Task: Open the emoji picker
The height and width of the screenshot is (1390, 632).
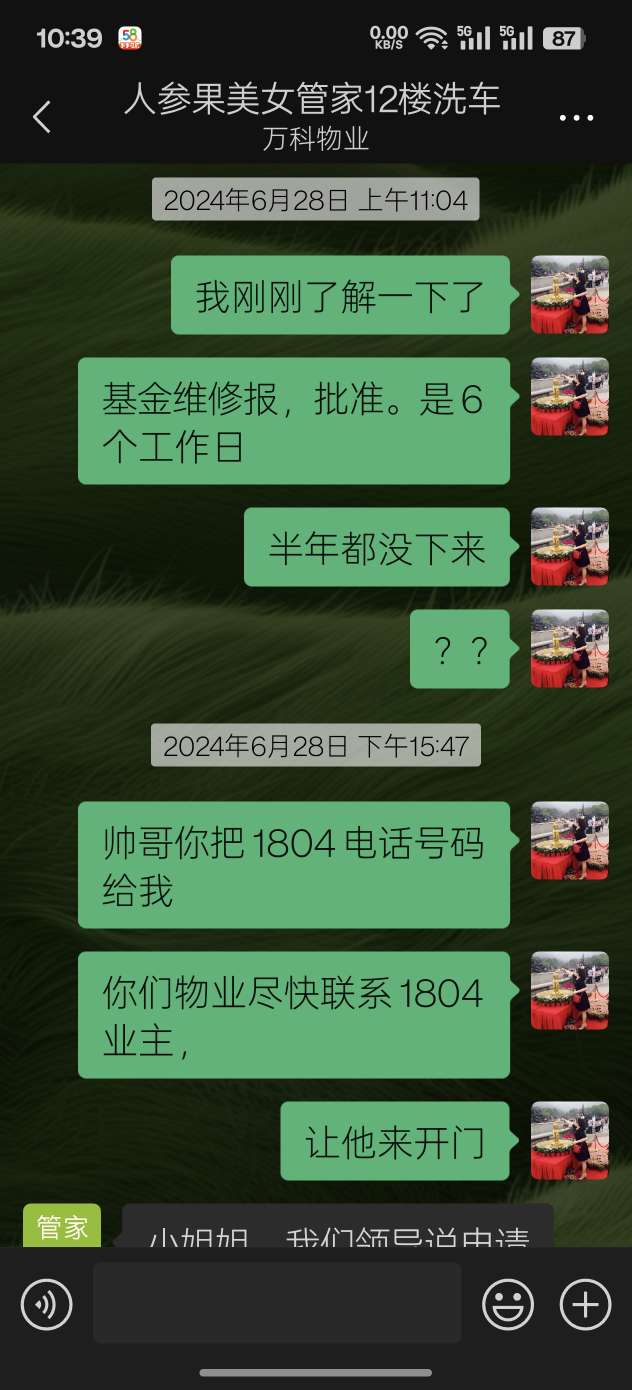Action: tap(508, 1304)
